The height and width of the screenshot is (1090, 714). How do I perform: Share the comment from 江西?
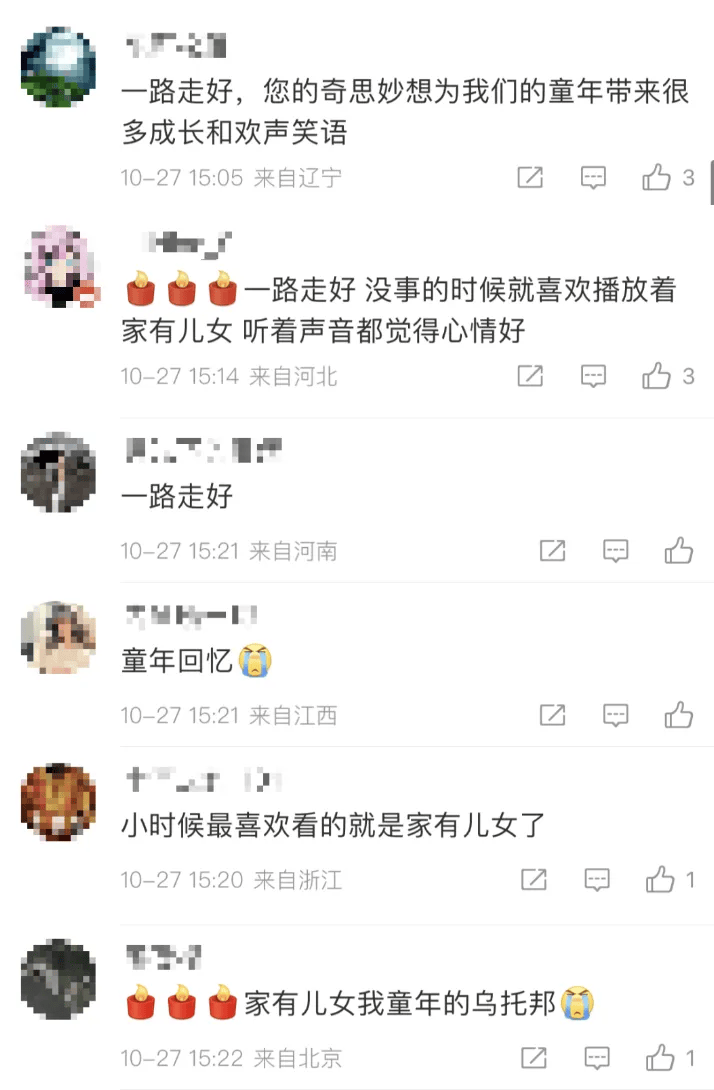point(552,715)
